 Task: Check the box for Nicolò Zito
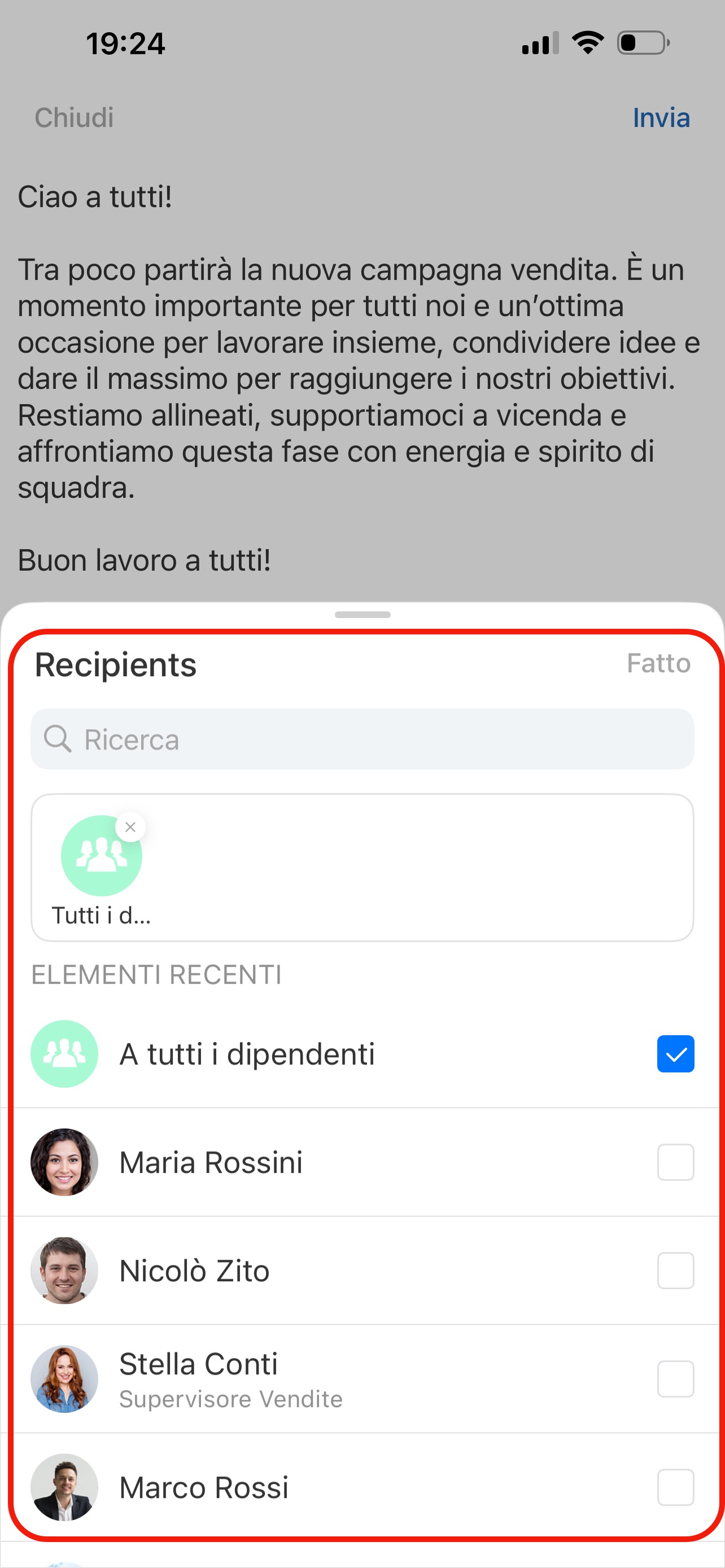coord(675,1271)
